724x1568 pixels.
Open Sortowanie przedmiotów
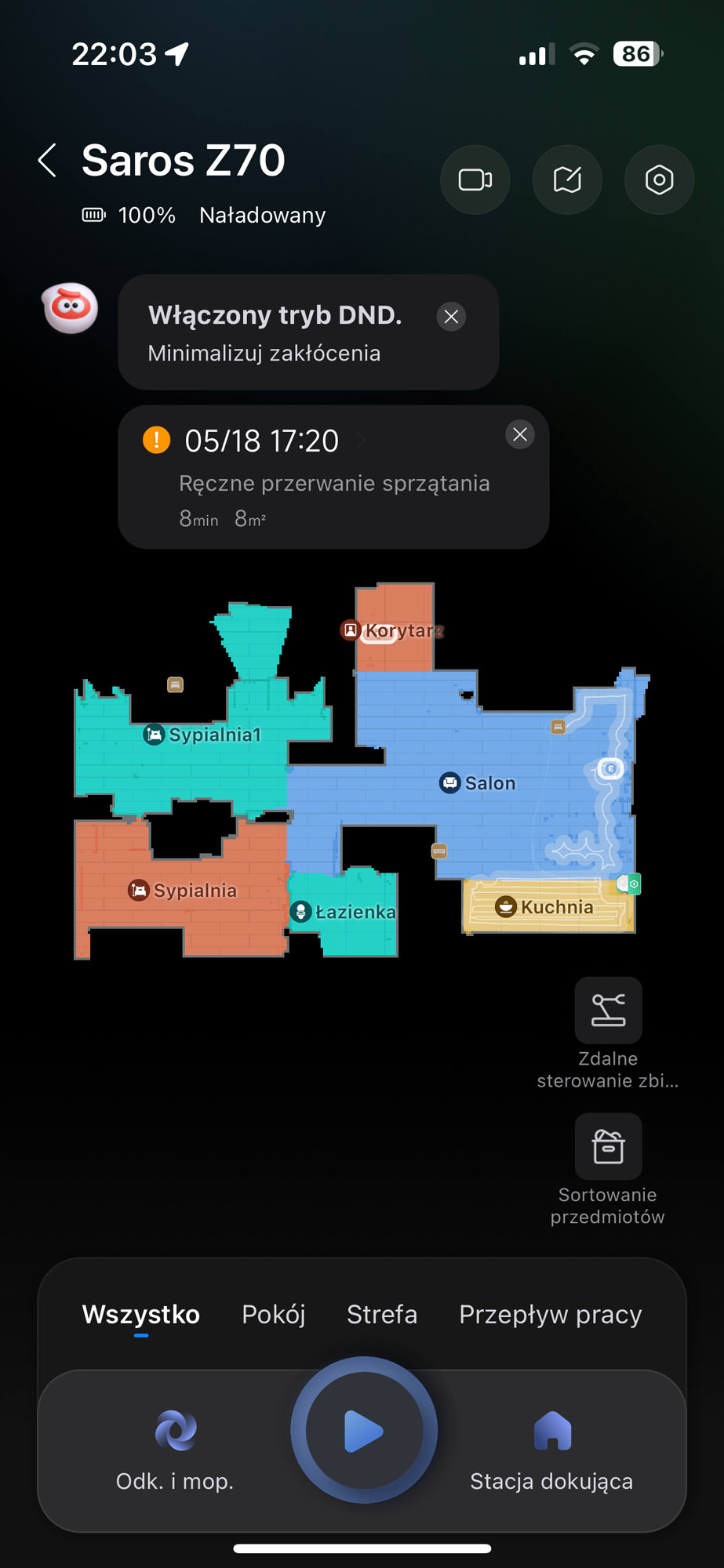pyautogui.click(x=608, y=1147)
